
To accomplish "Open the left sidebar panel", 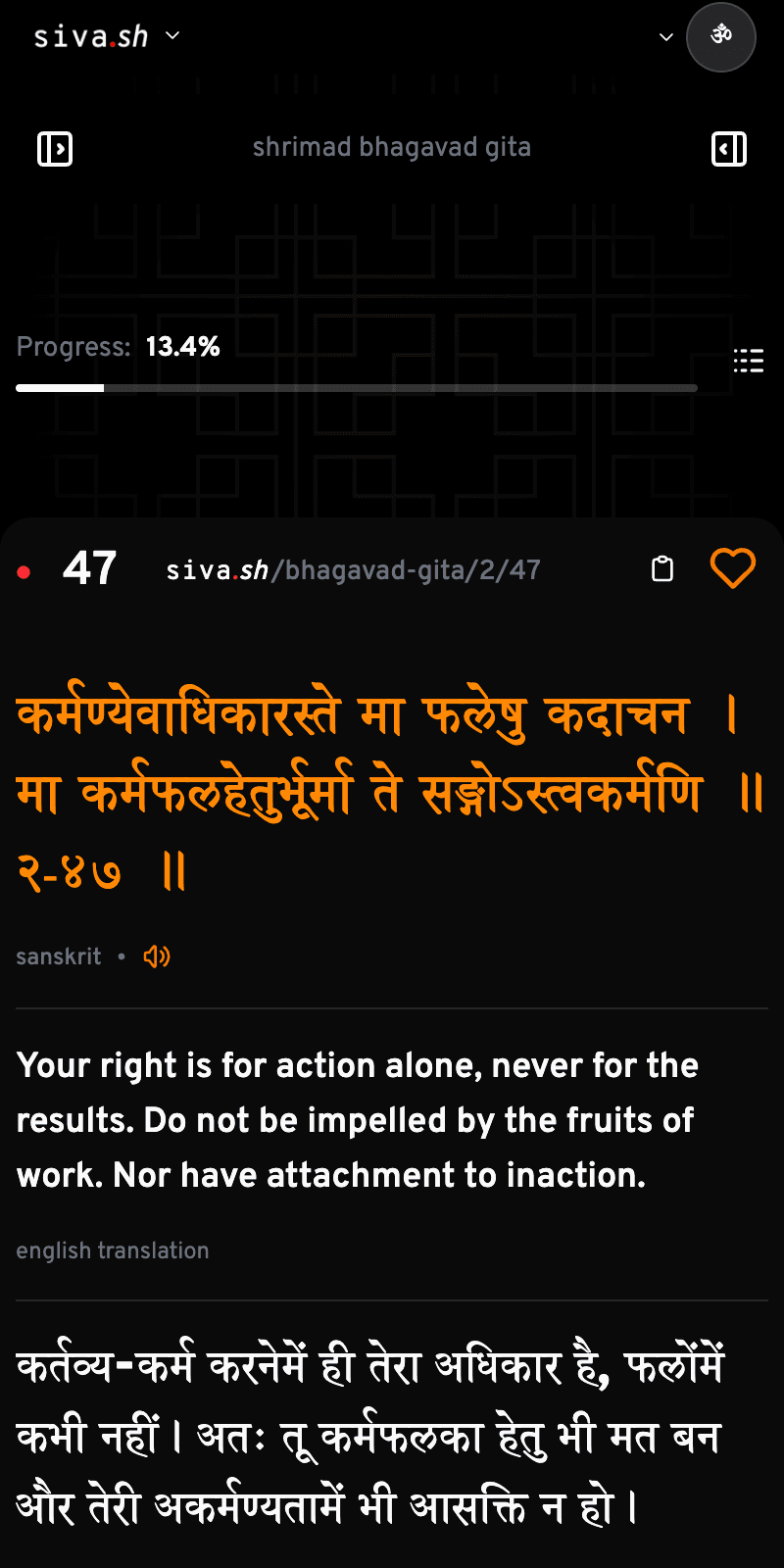I will pyautogui.click(x=55, y=149).
